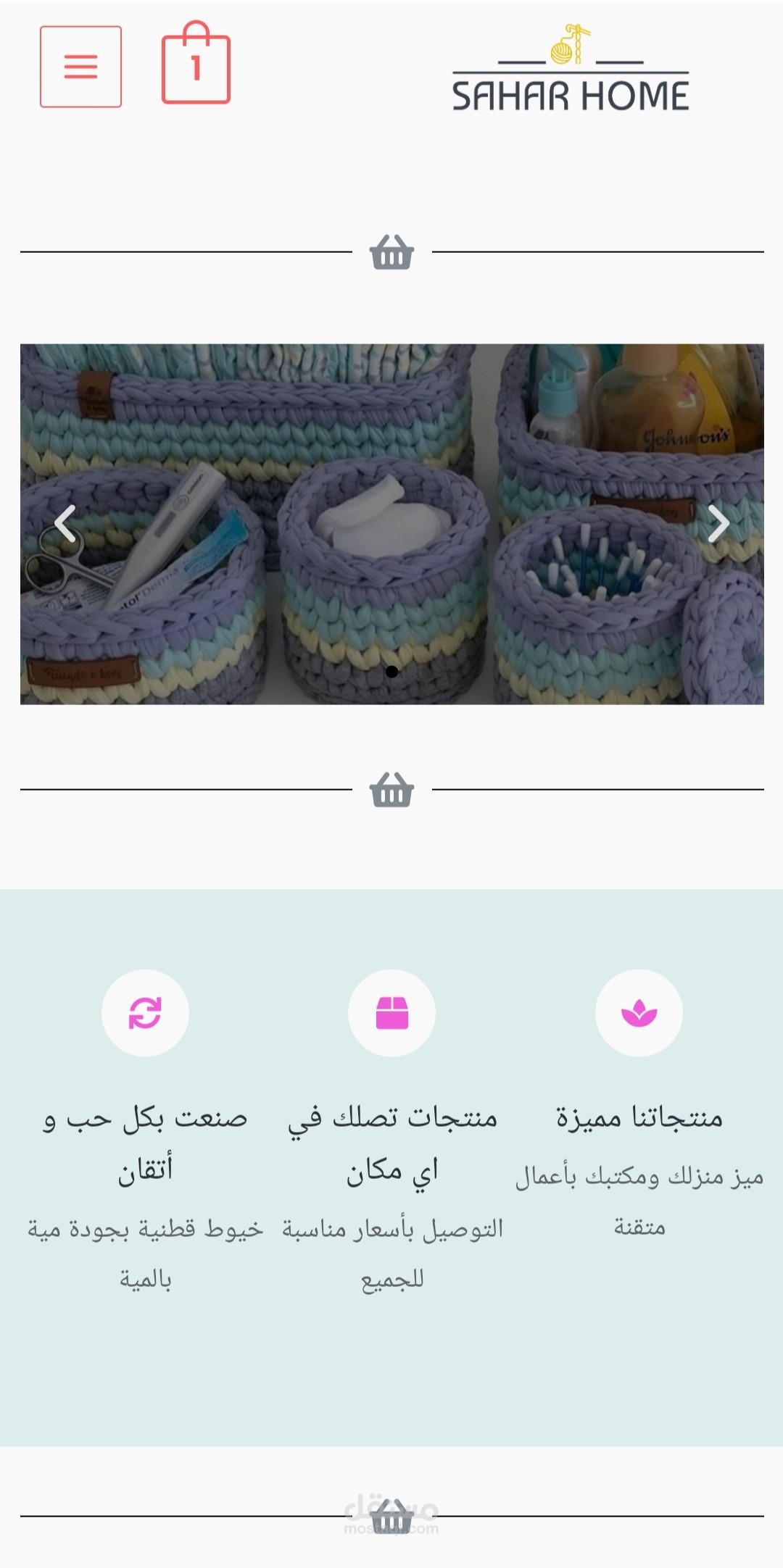The height and width of the screenshot is (1568, 783).
Task: Show the previous carousel slide
Action: (x=65, y=523)
